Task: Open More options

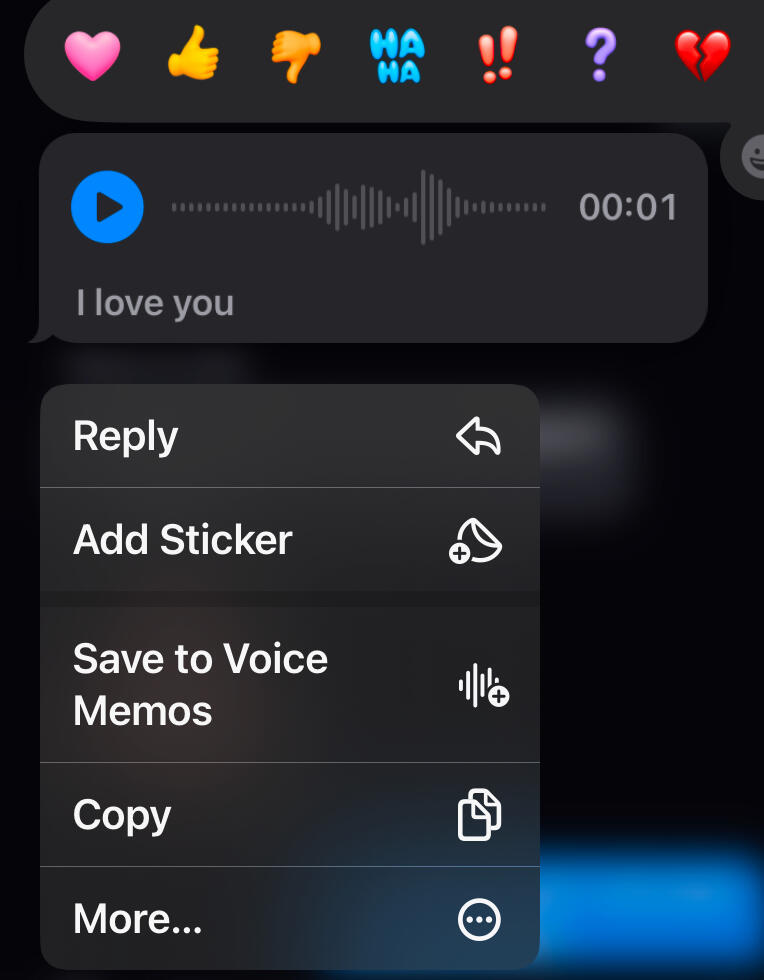Action: [290, 918]
